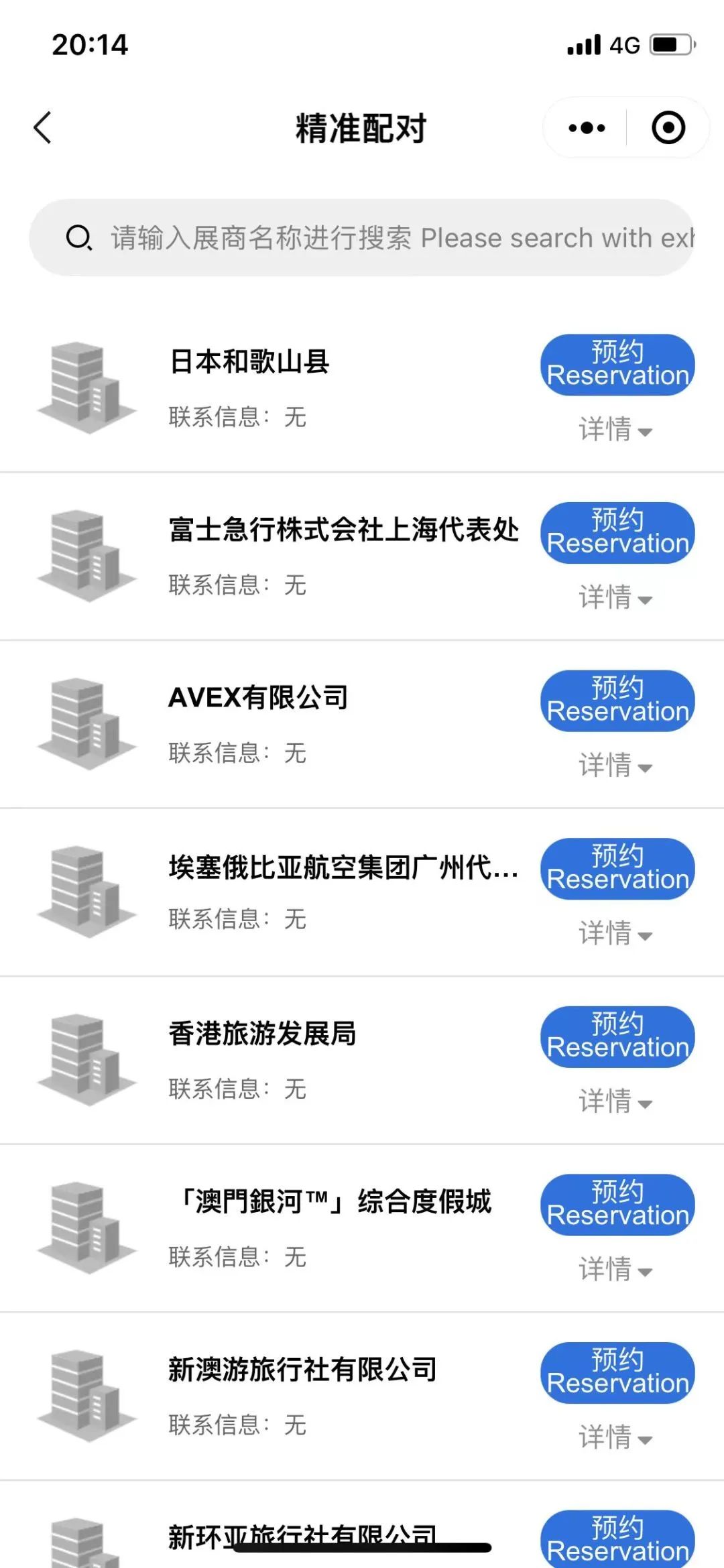This screenshot has width=724, height=1568.
Task: Reserve a meeting with 日本和歌山县
Action: [x=617, y=365]
